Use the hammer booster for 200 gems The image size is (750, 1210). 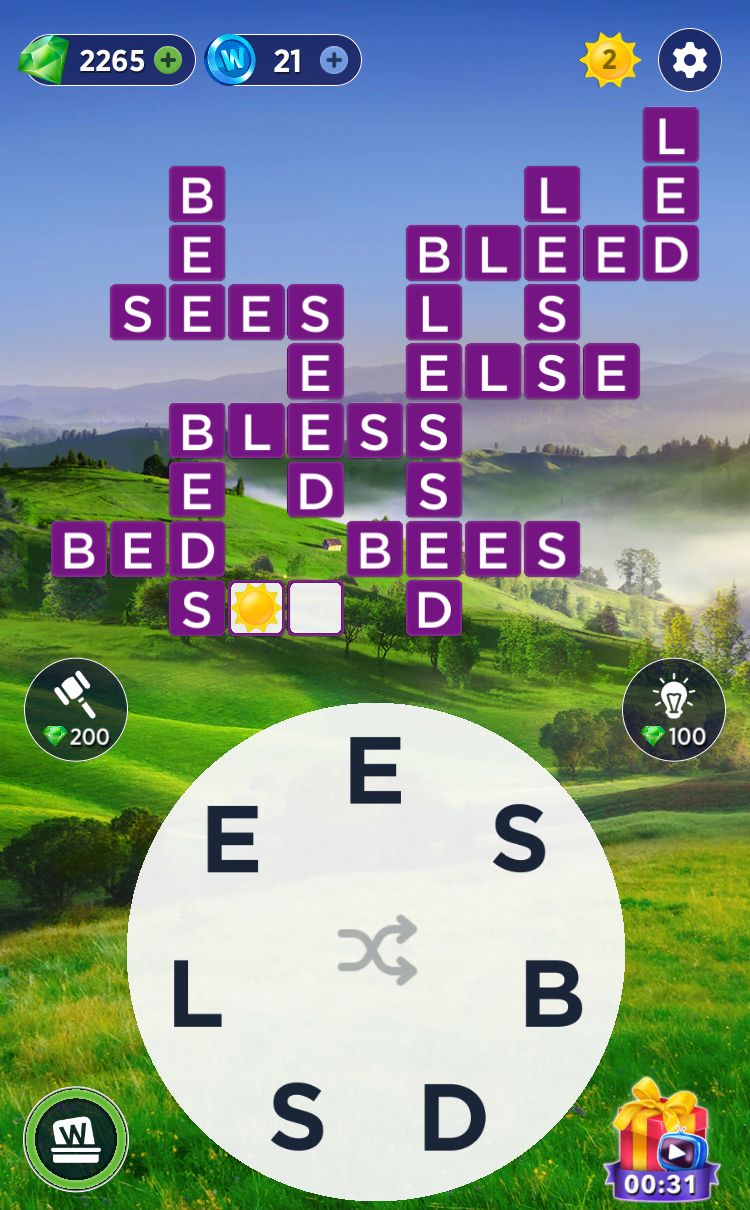(x=76, y=709)
